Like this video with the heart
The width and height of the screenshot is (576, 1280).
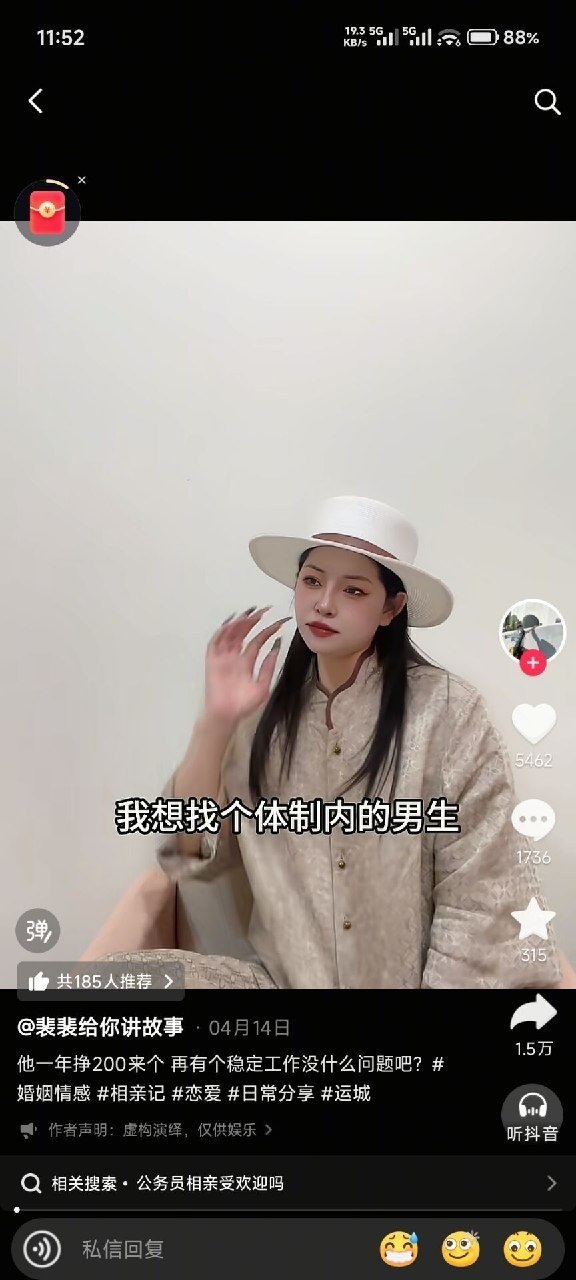533,724
